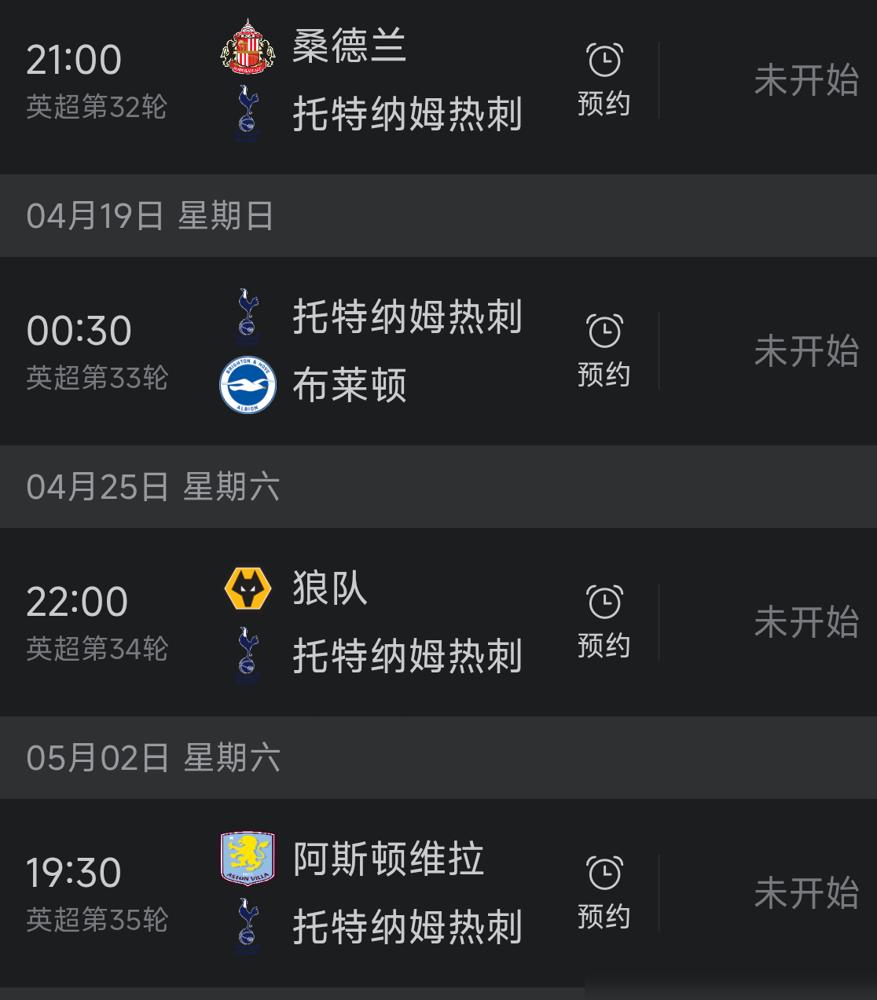
Task: Reserve the Tottenham vs Brighton match via 预约
Action: coord(604,373)
